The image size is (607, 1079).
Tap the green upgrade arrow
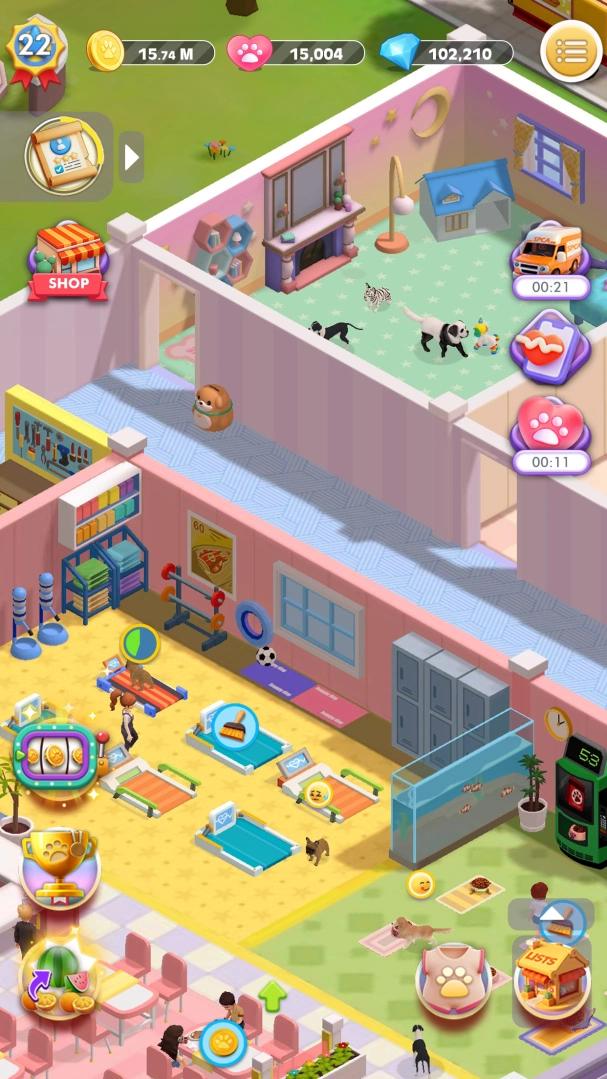(273, 996)
